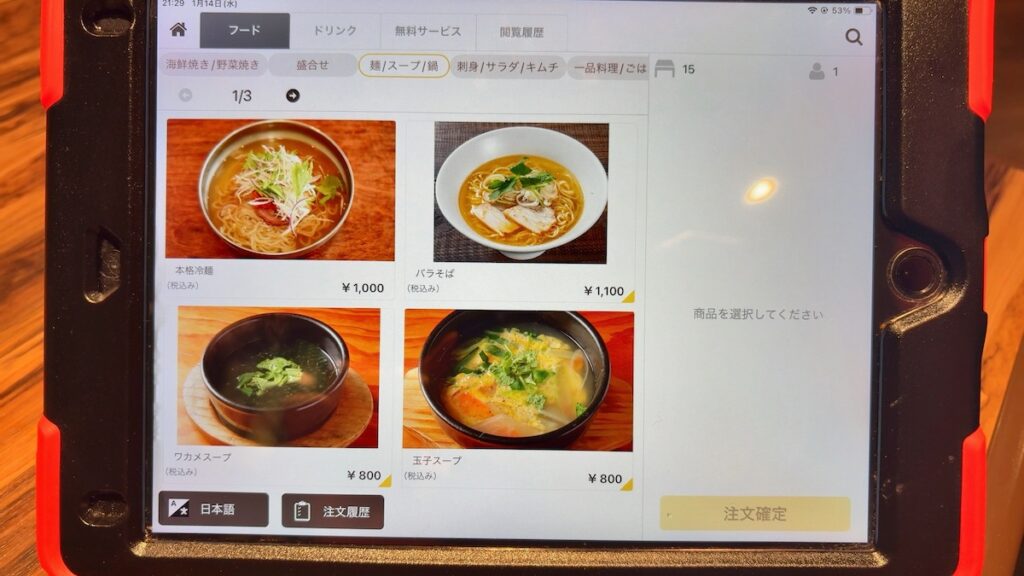
Task: Switch to the ドリンク tab
Action: (x=335, y=31)
